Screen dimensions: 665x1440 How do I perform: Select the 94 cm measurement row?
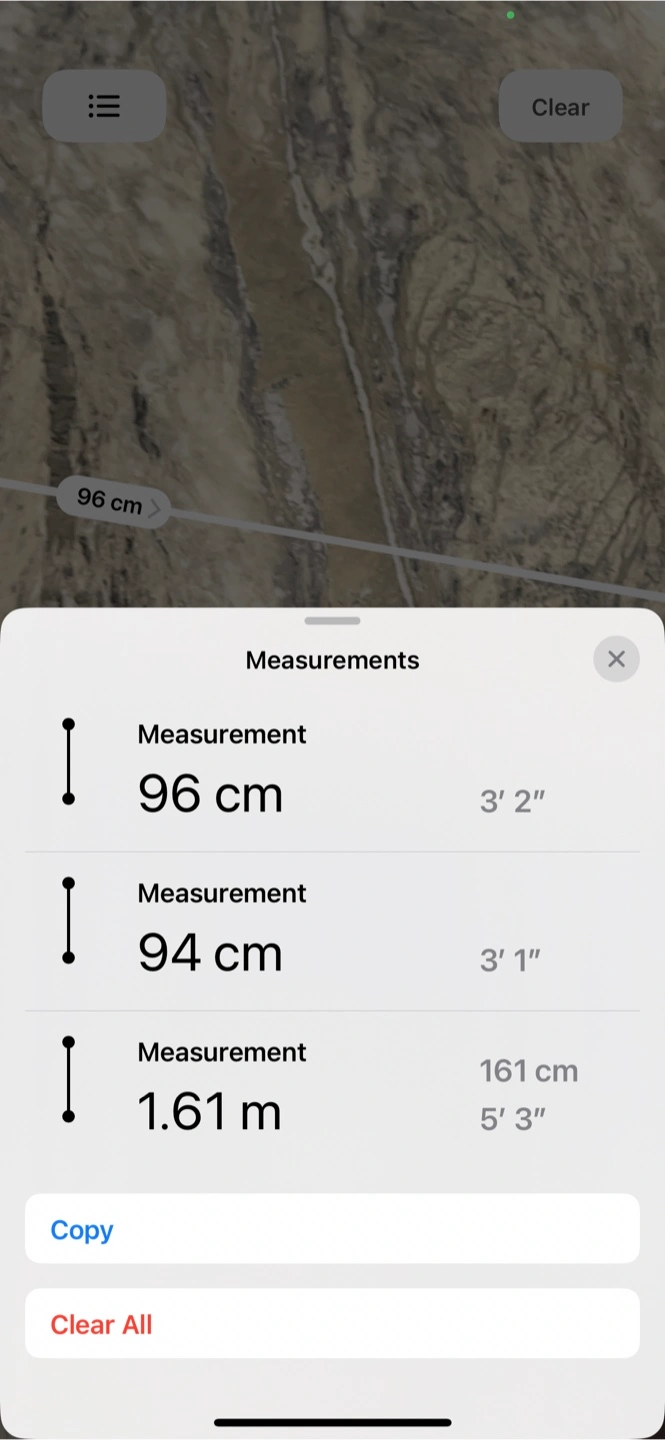[x=332, y=931]
